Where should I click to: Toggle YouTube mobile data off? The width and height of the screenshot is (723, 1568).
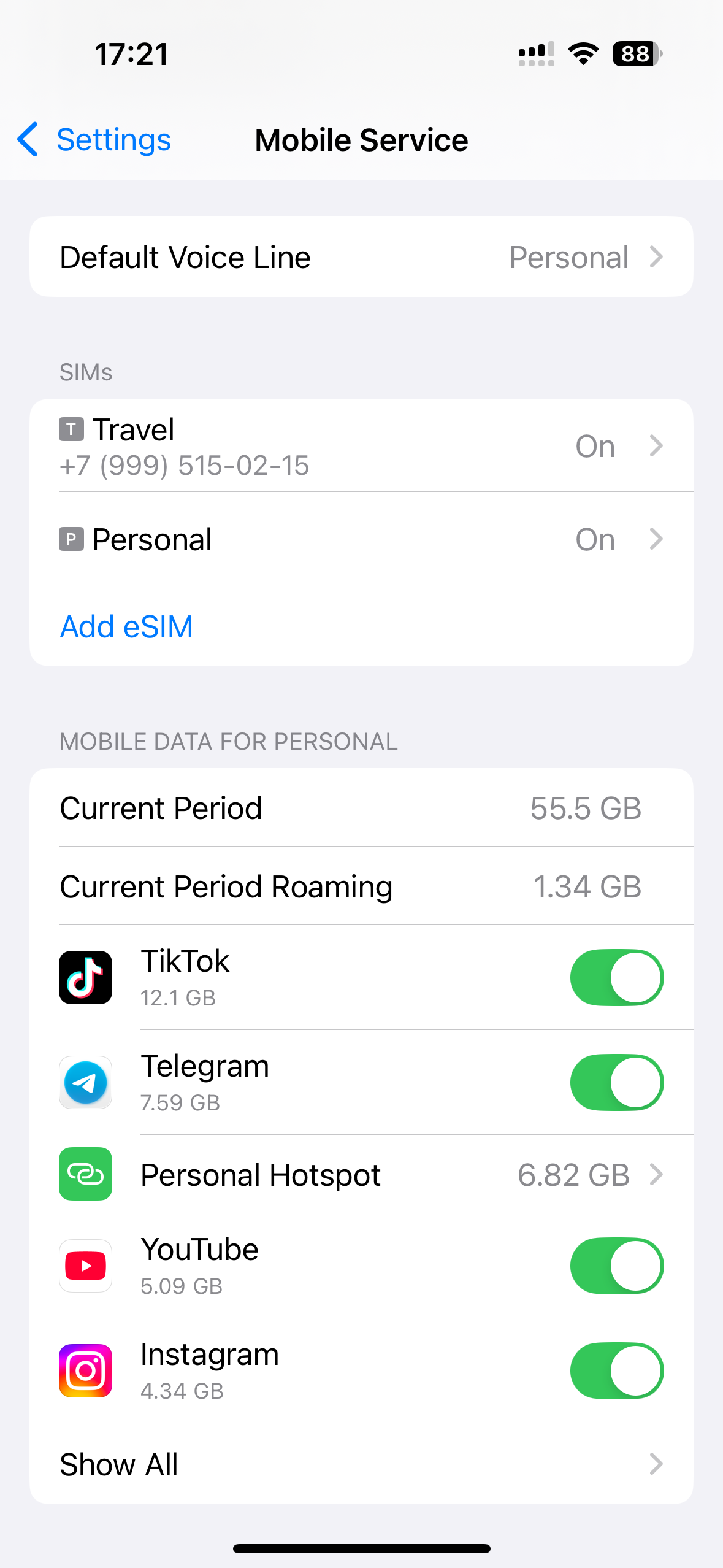click(x=616, y=1266)
